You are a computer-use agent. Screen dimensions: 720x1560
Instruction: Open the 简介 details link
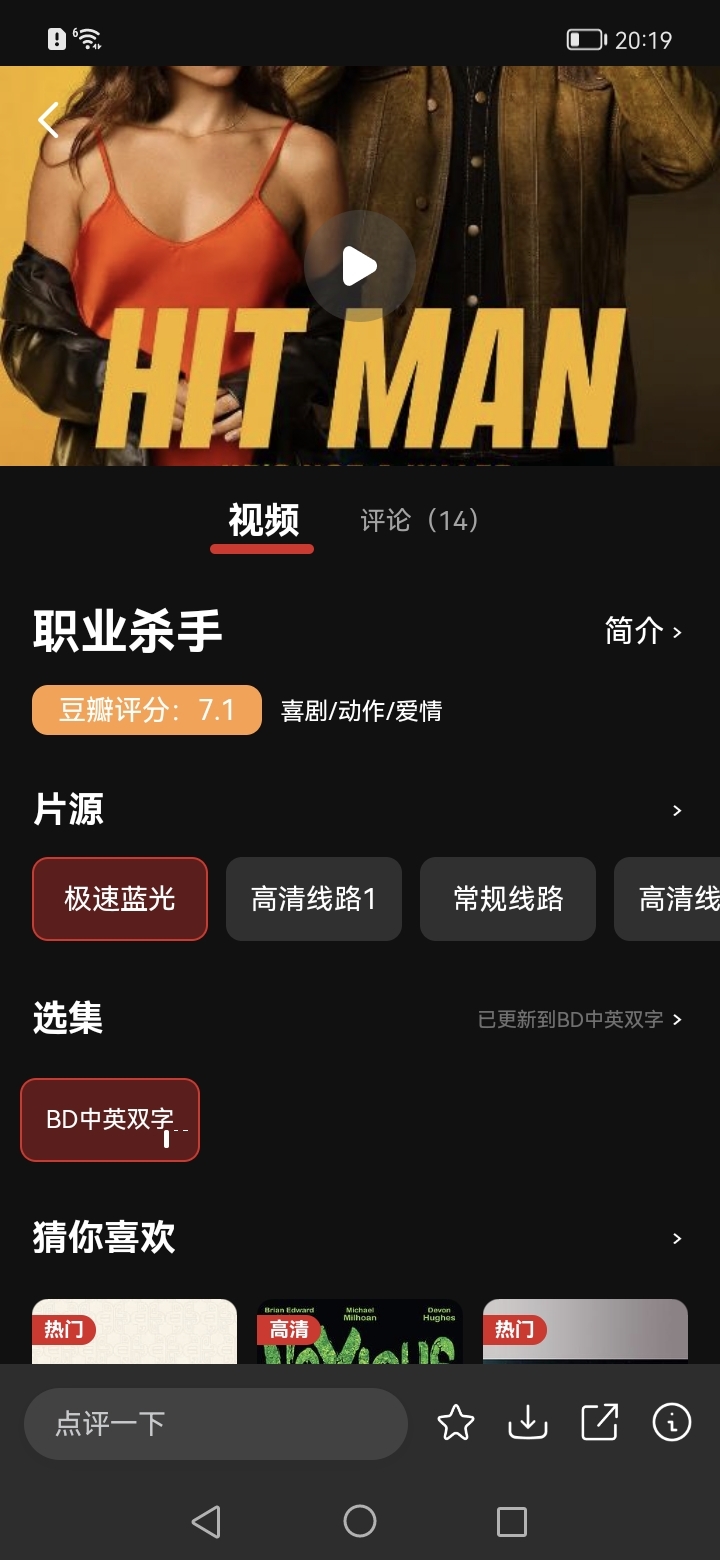(643, 631)
